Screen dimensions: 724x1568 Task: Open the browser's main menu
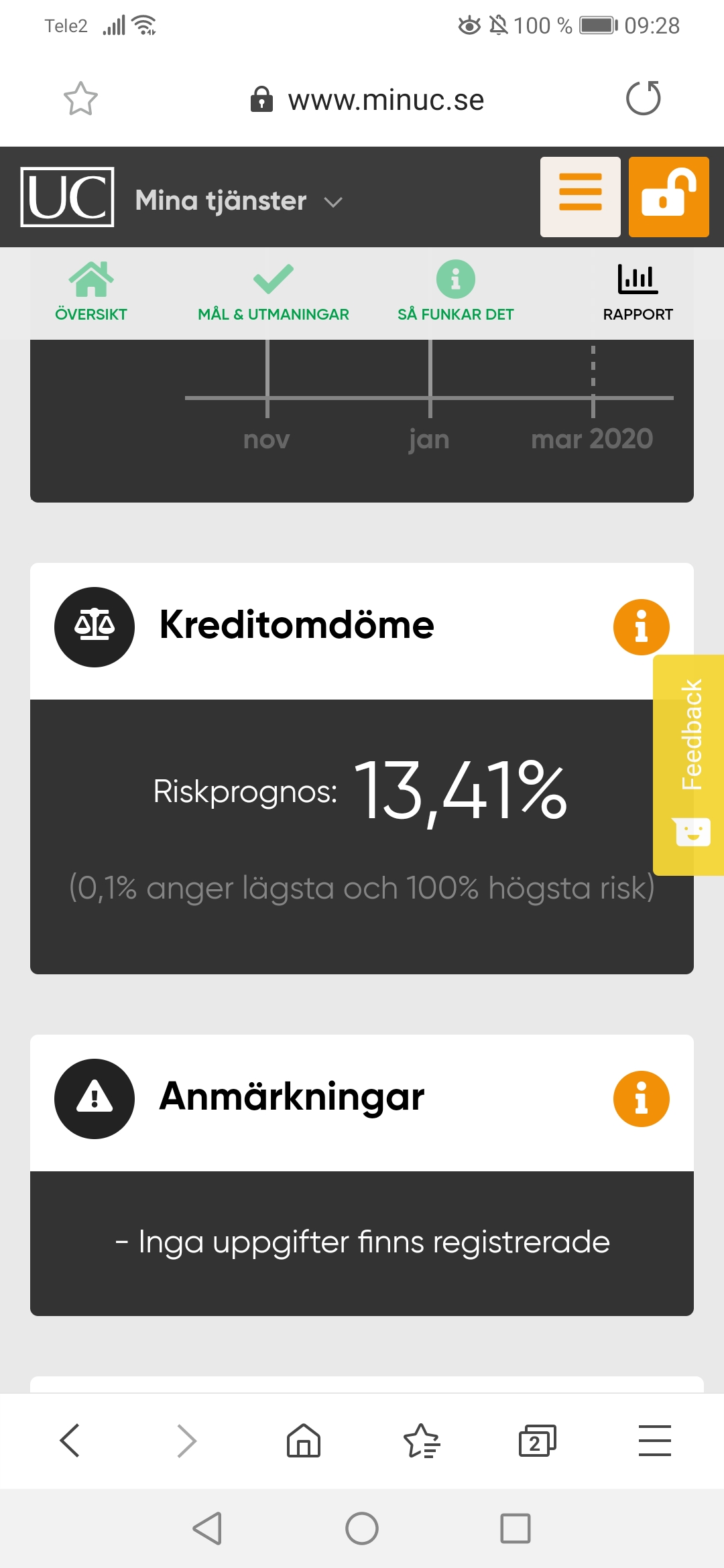654,1440
